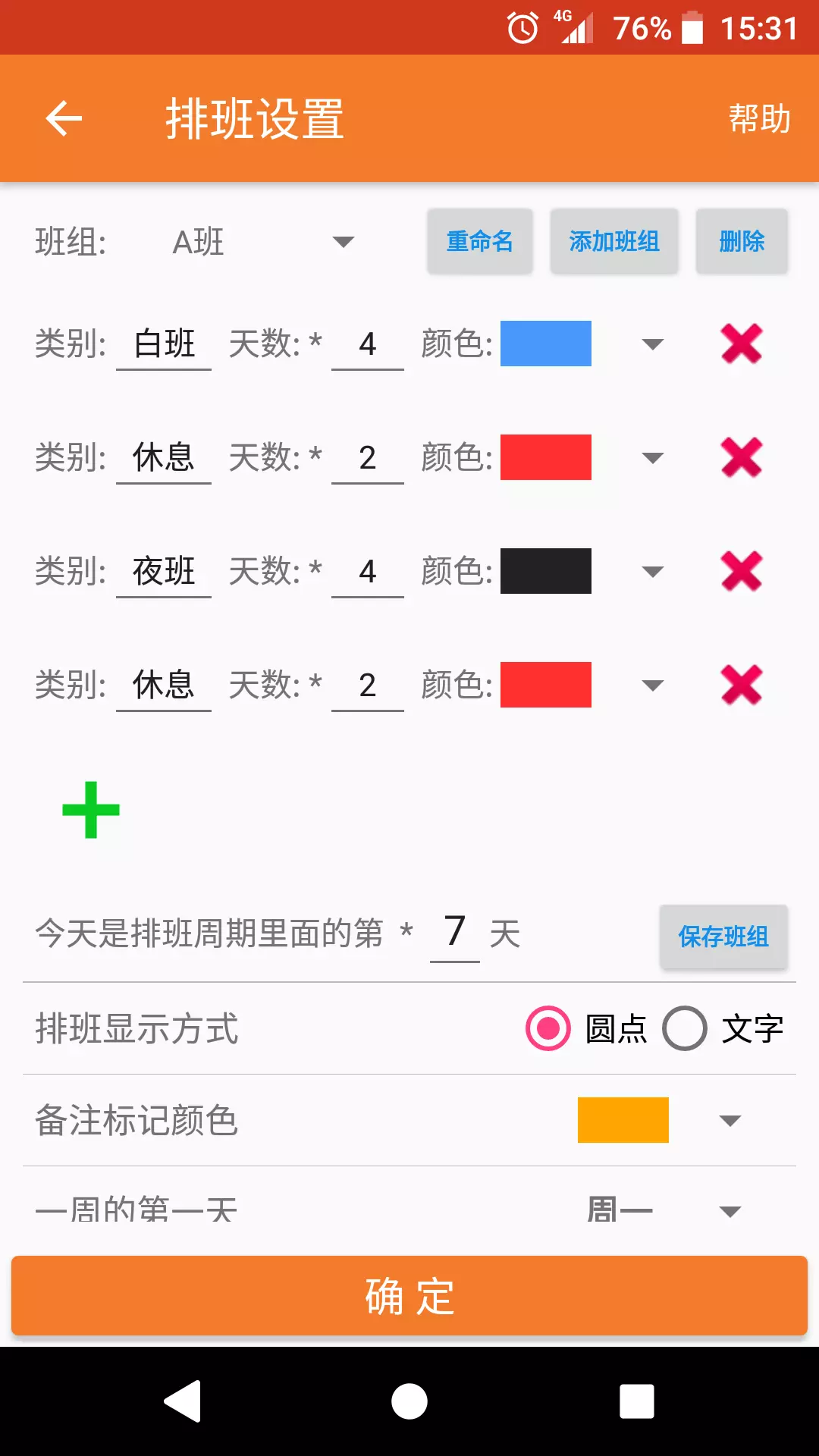The width and height of the screenshot is (819, 1456).
Task: Expand the 班组 dropdown showing A班
Action: (343, 242)
